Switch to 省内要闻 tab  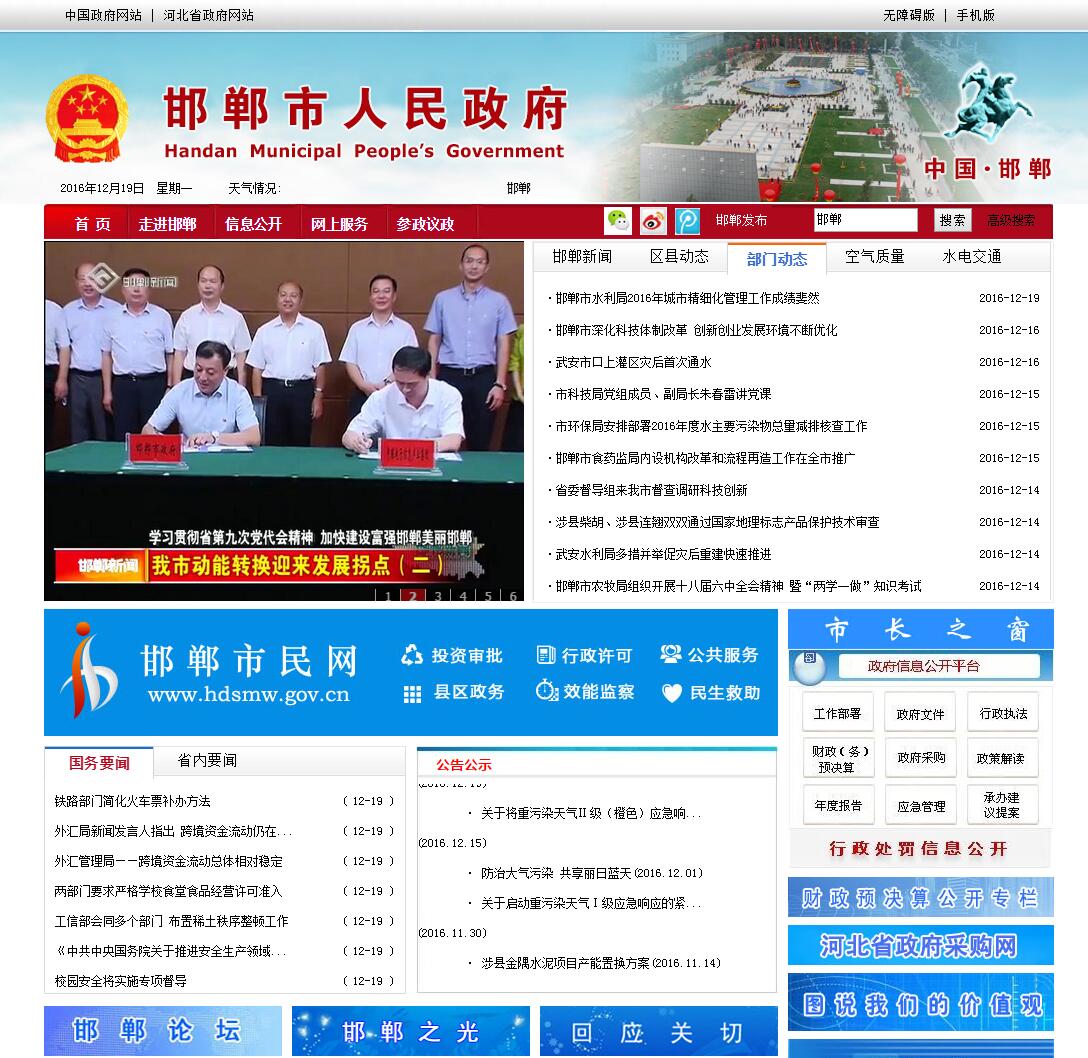coord(207,761)
